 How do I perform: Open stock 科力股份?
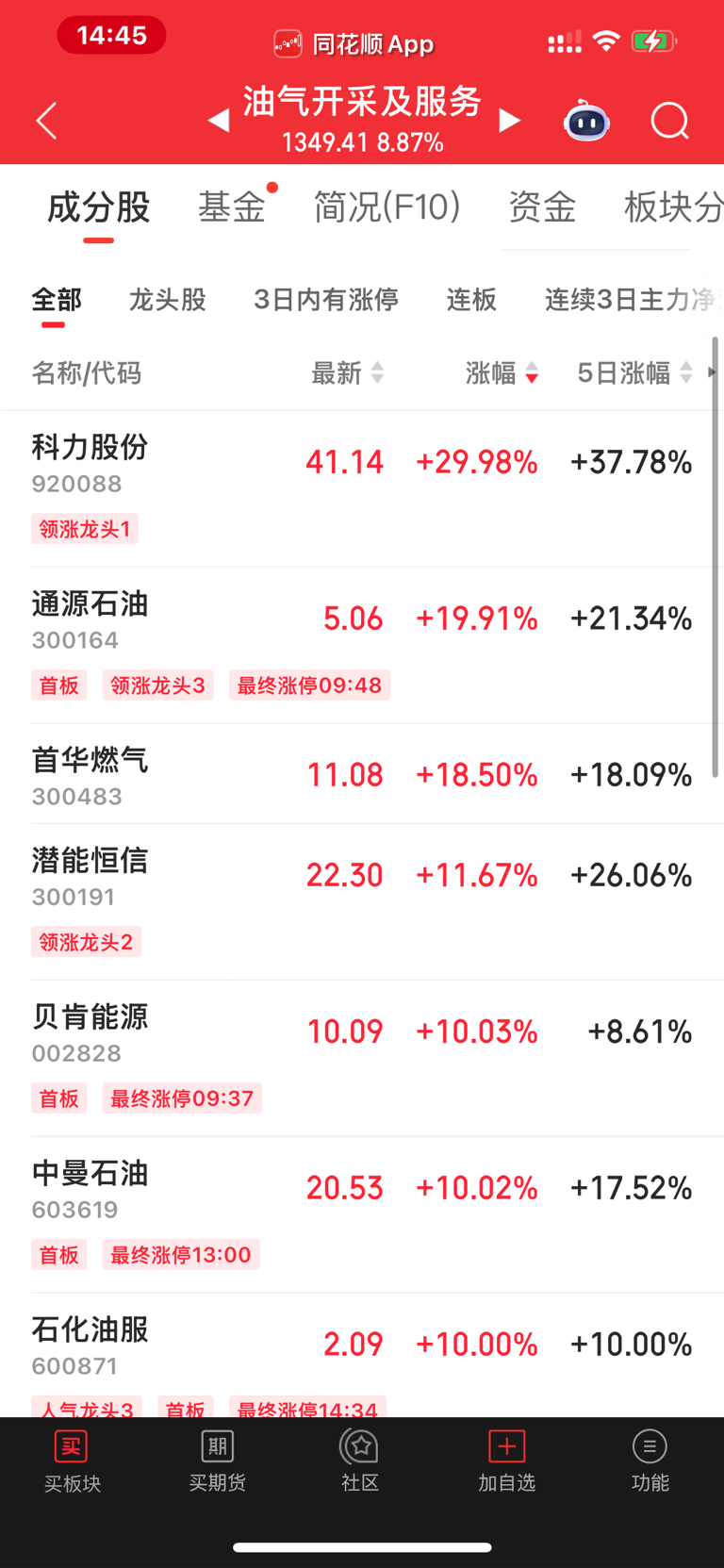pyautogui.click(x=362, y=488)
